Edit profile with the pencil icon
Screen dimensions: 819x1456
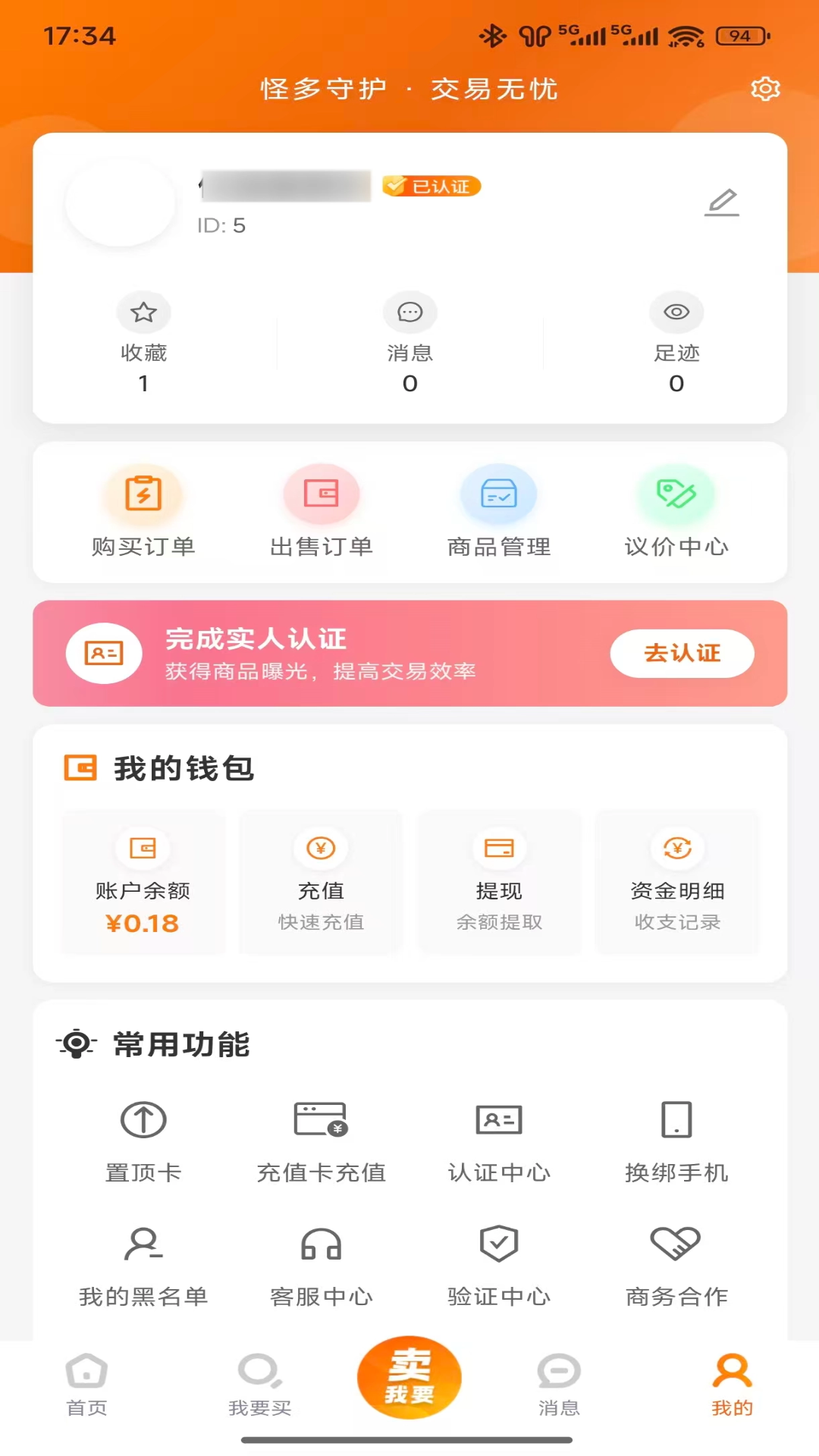(x=722, y=202)
